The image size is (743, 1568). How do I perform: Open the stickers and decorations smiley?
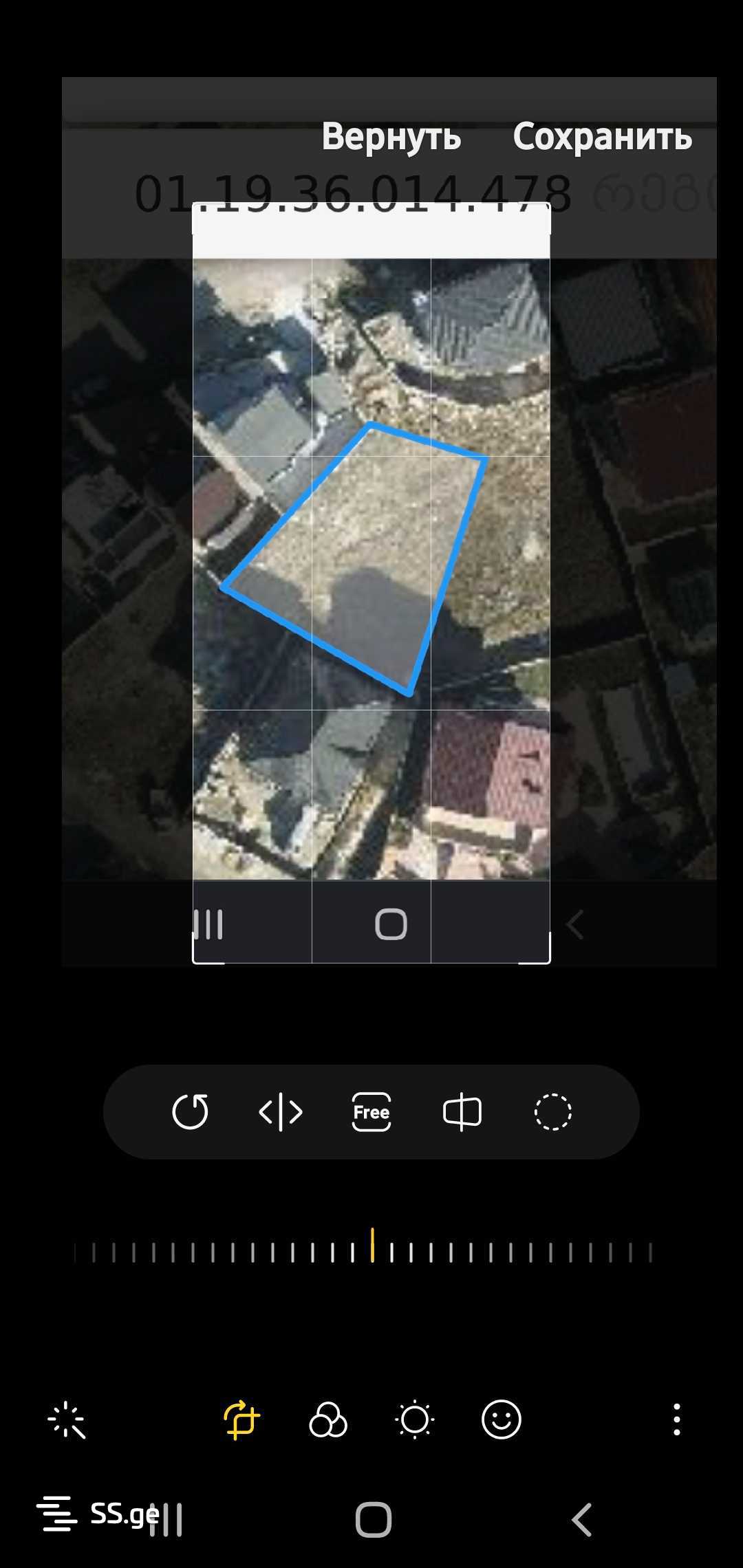502,1419
